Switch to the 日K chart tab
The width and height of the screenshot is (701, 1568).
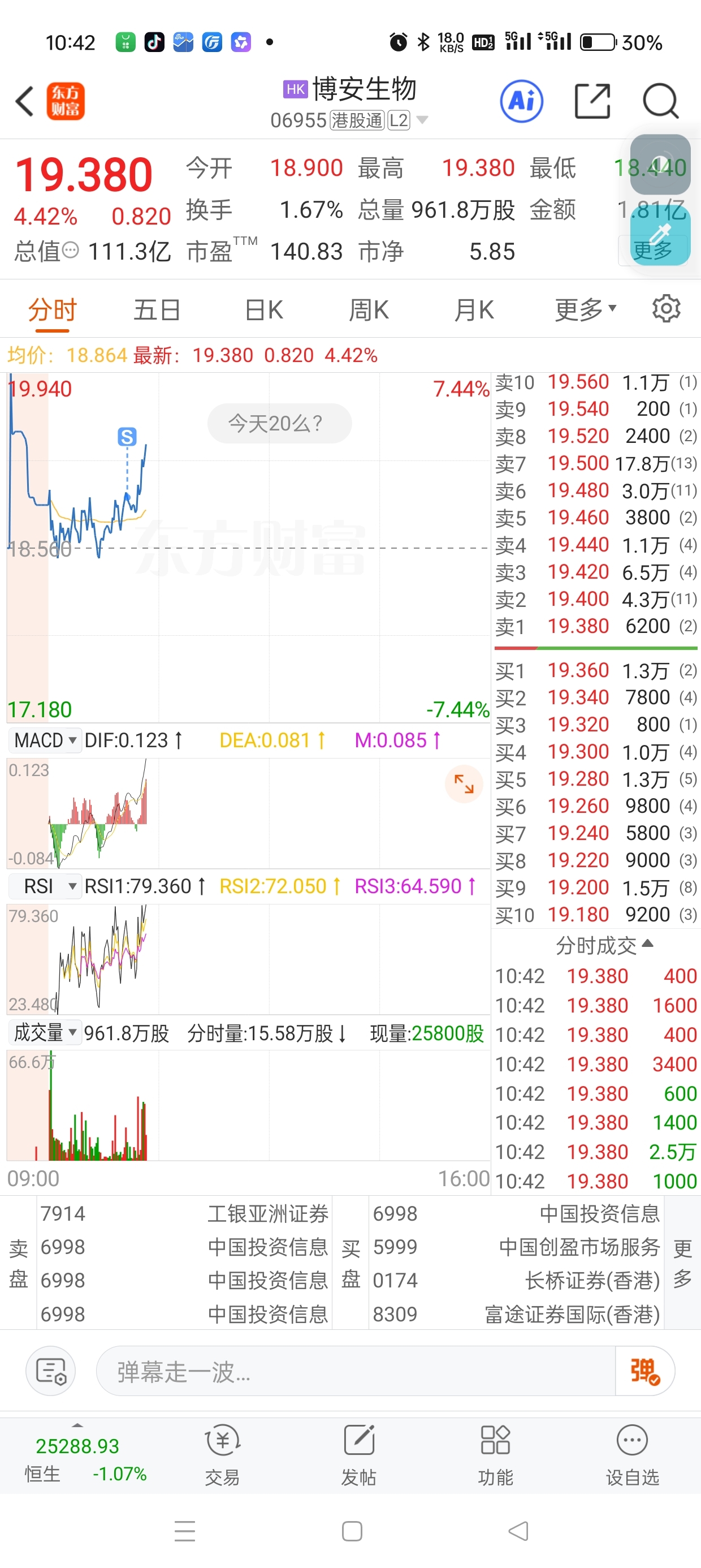tap(263, 310)
